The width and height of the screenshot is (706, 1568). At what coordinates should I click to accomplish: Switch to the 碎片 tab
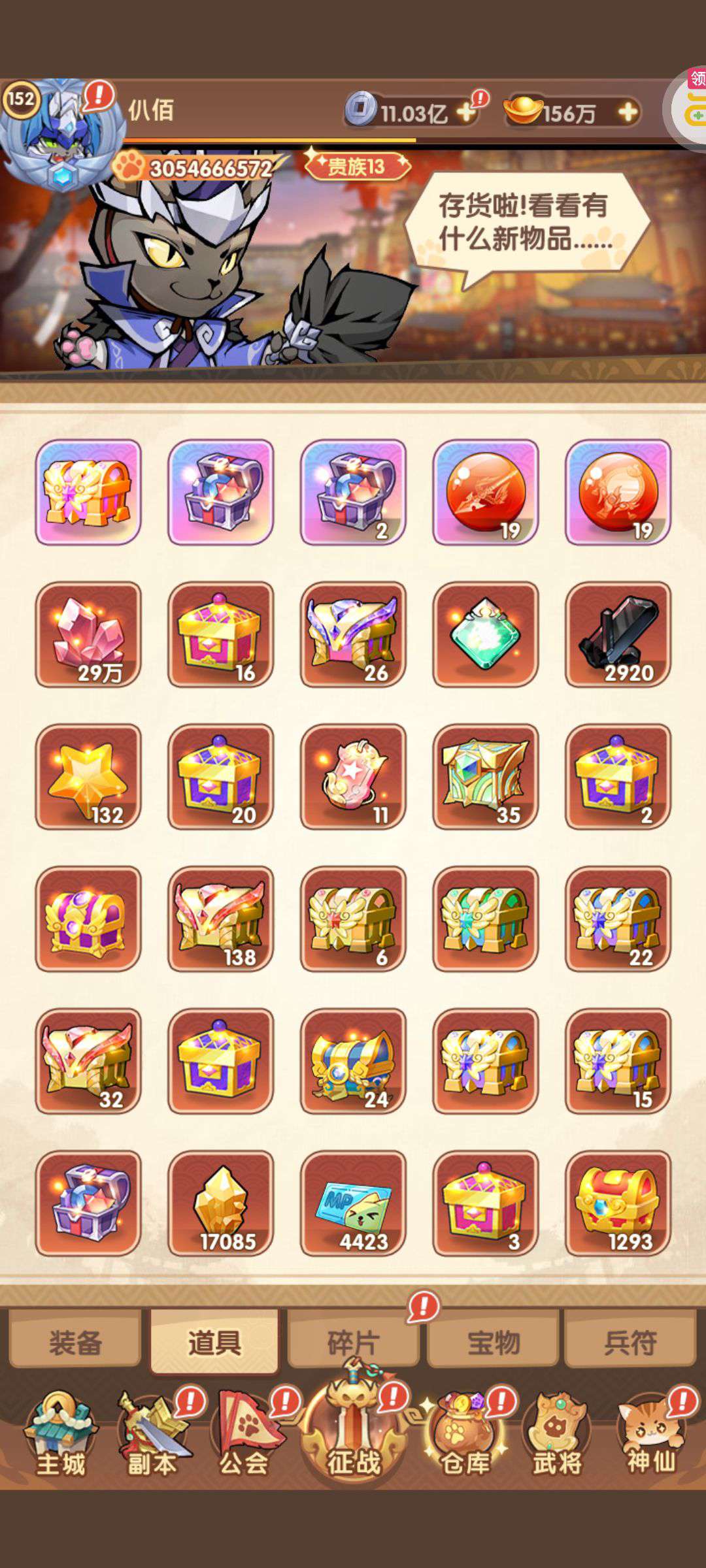(x=353, y=1343)
